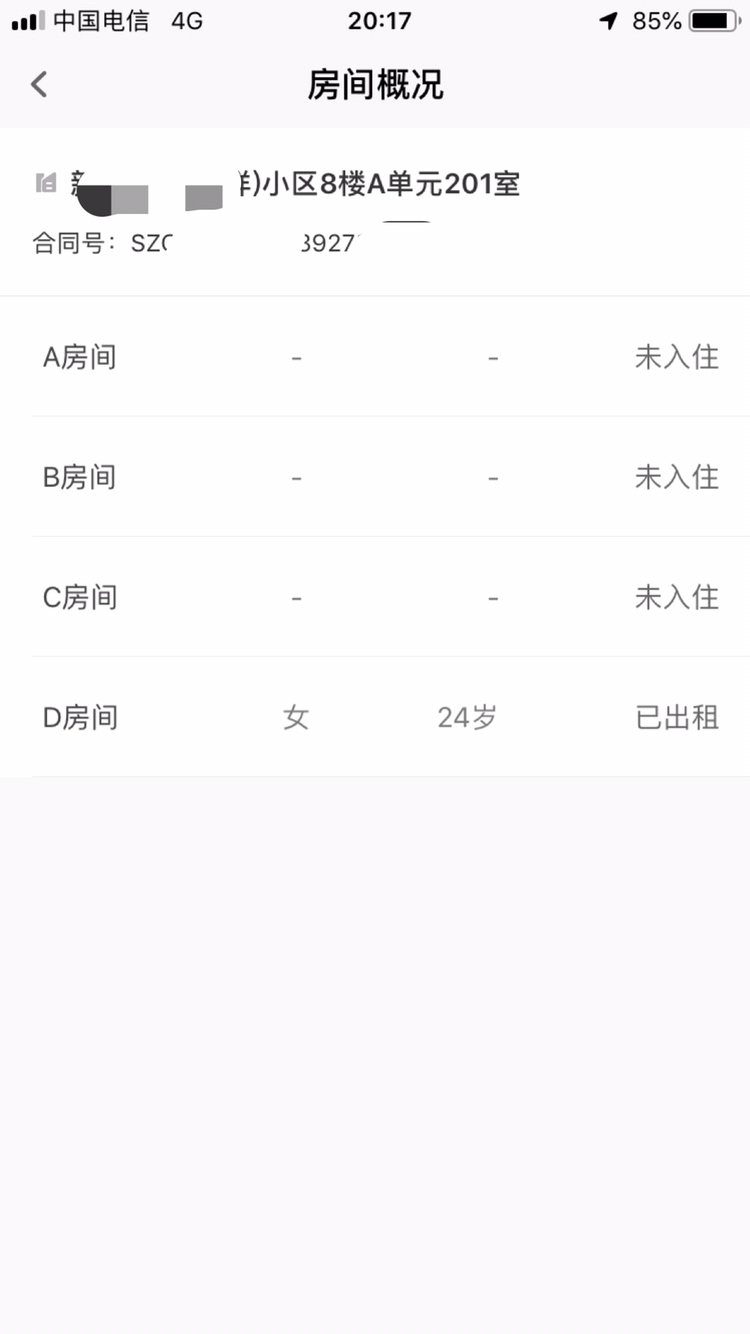Tap the location arrow icon in status bar
This screenshot has width=750, height=1334.
(x=609, y=19)
